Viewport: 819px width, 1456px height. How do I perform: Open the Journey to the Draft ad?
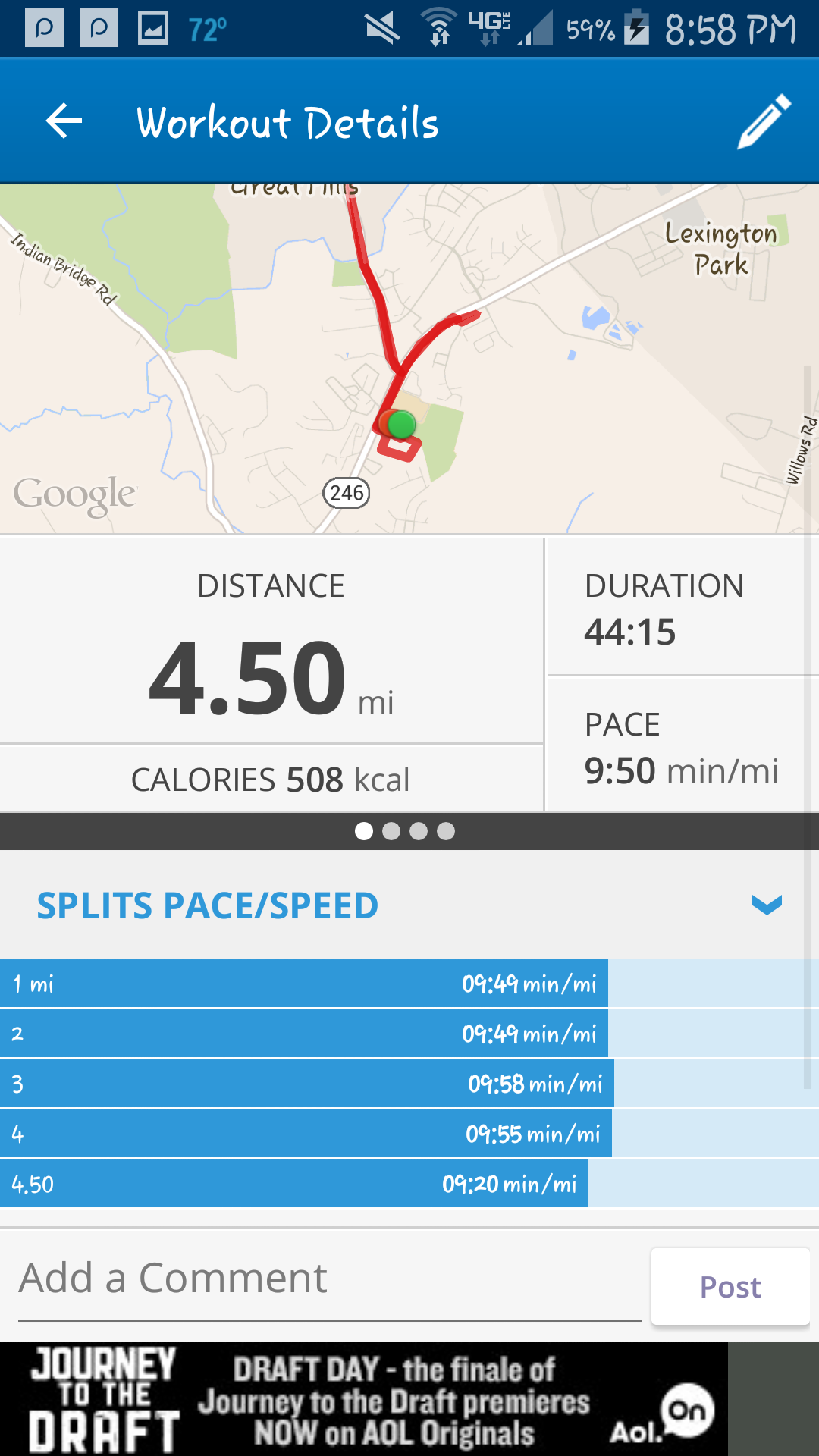[364, 1399]
